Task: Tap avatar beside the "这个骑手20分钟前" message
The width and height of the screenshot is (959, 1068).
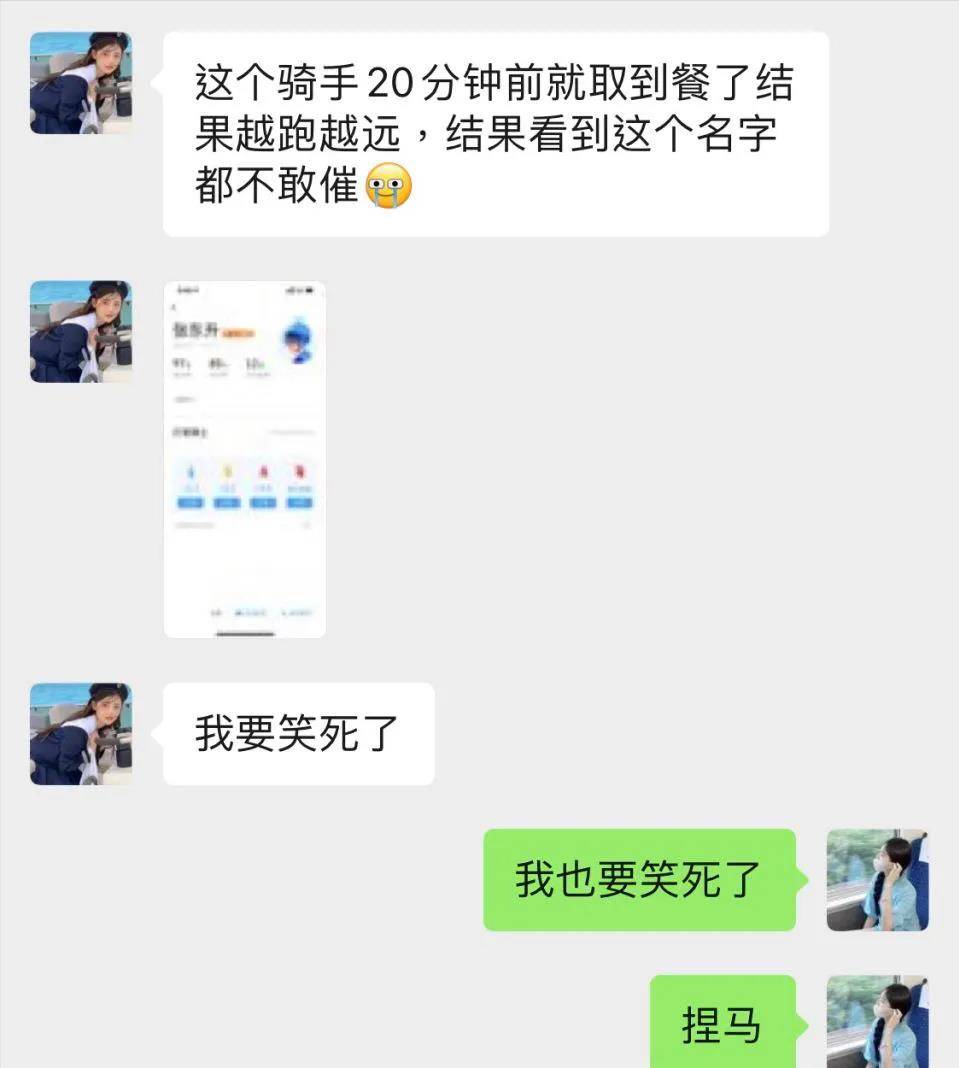Action: [x=81, y=83]
